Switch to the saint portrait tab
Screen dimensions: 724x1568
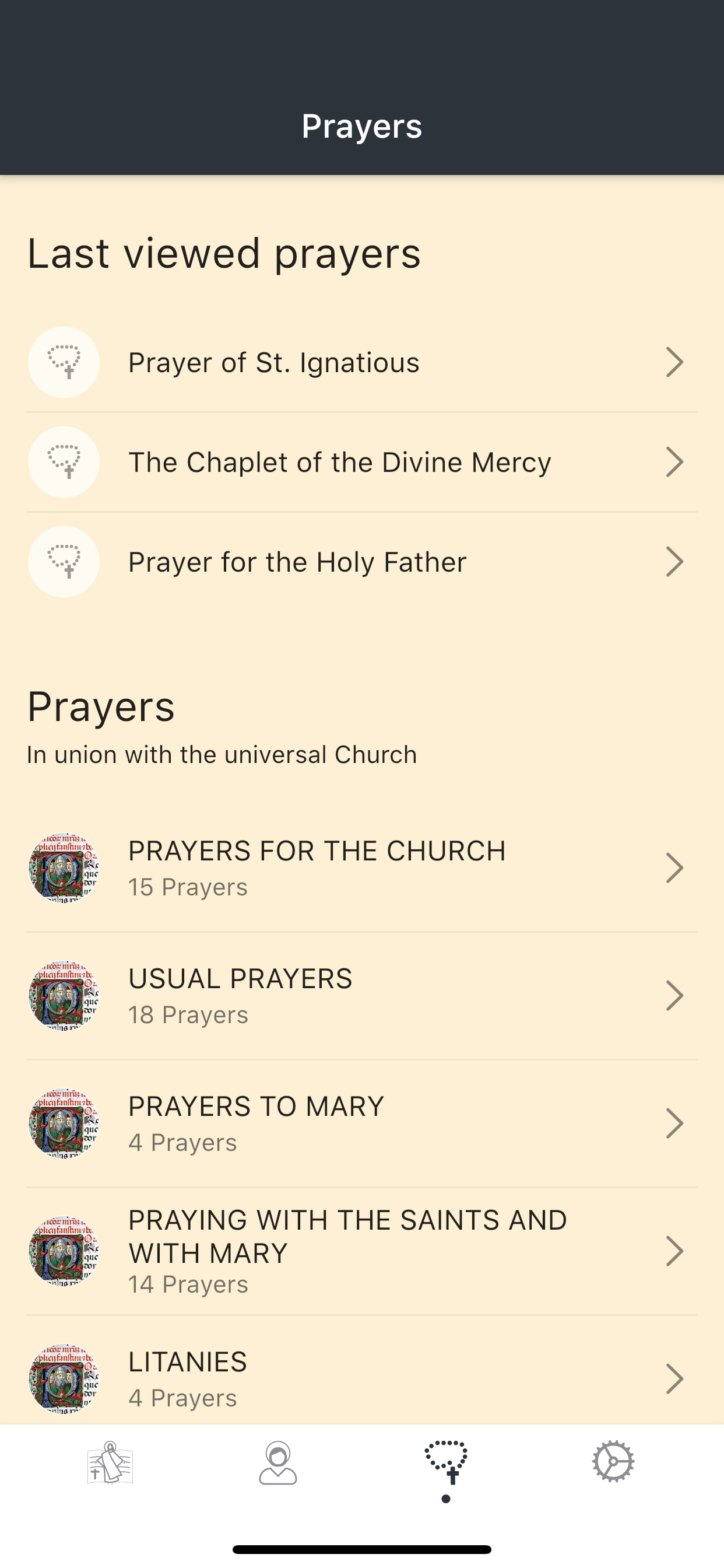coord(278,1462)
